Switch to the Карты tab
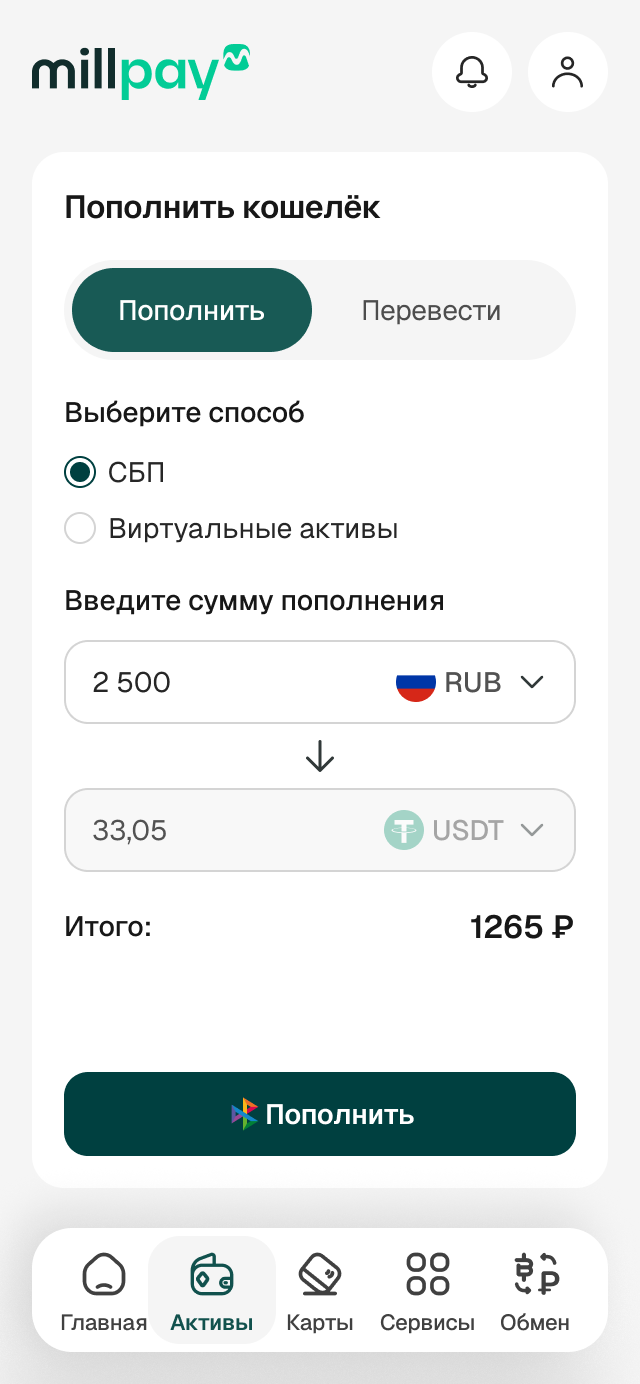Image resolution: width=640 pixels, height=1384 pixels. pyautogui.click(x=320, y=1291)
